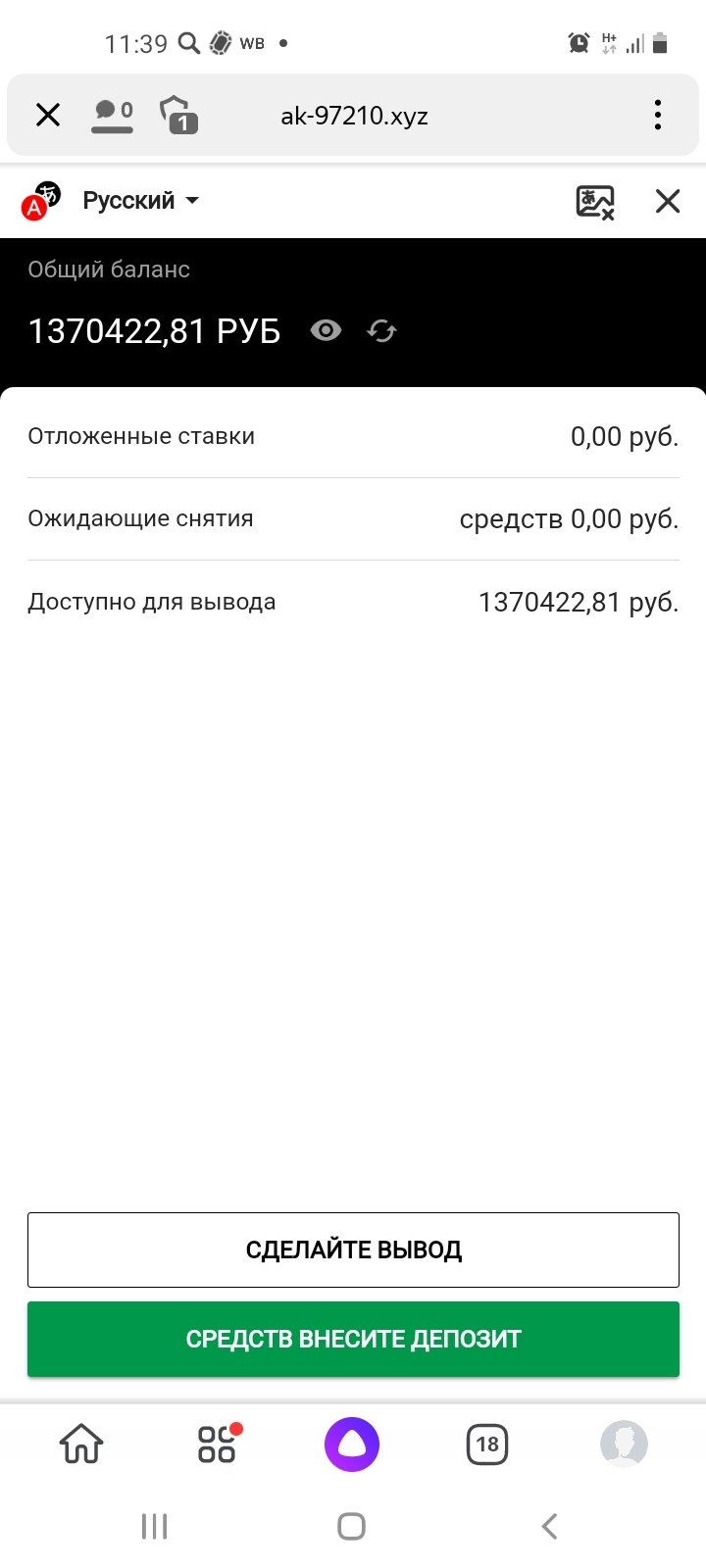Turn off page translation icon
Image resolution: width=706 pixels, height=1568 pixels.
(594, 202)
